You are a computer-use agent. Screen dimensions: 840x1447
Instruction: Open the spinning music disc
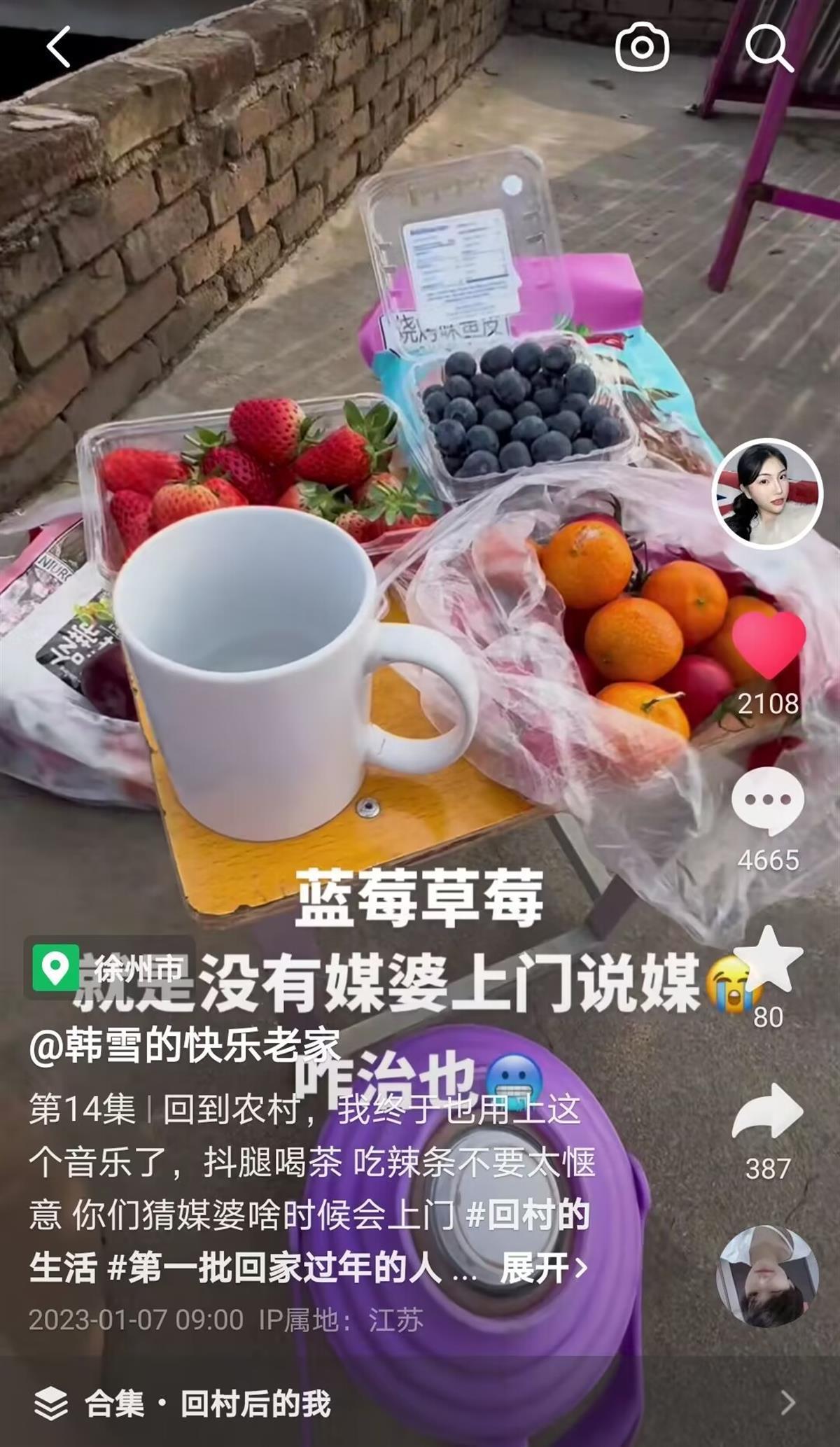point(768,1276)
